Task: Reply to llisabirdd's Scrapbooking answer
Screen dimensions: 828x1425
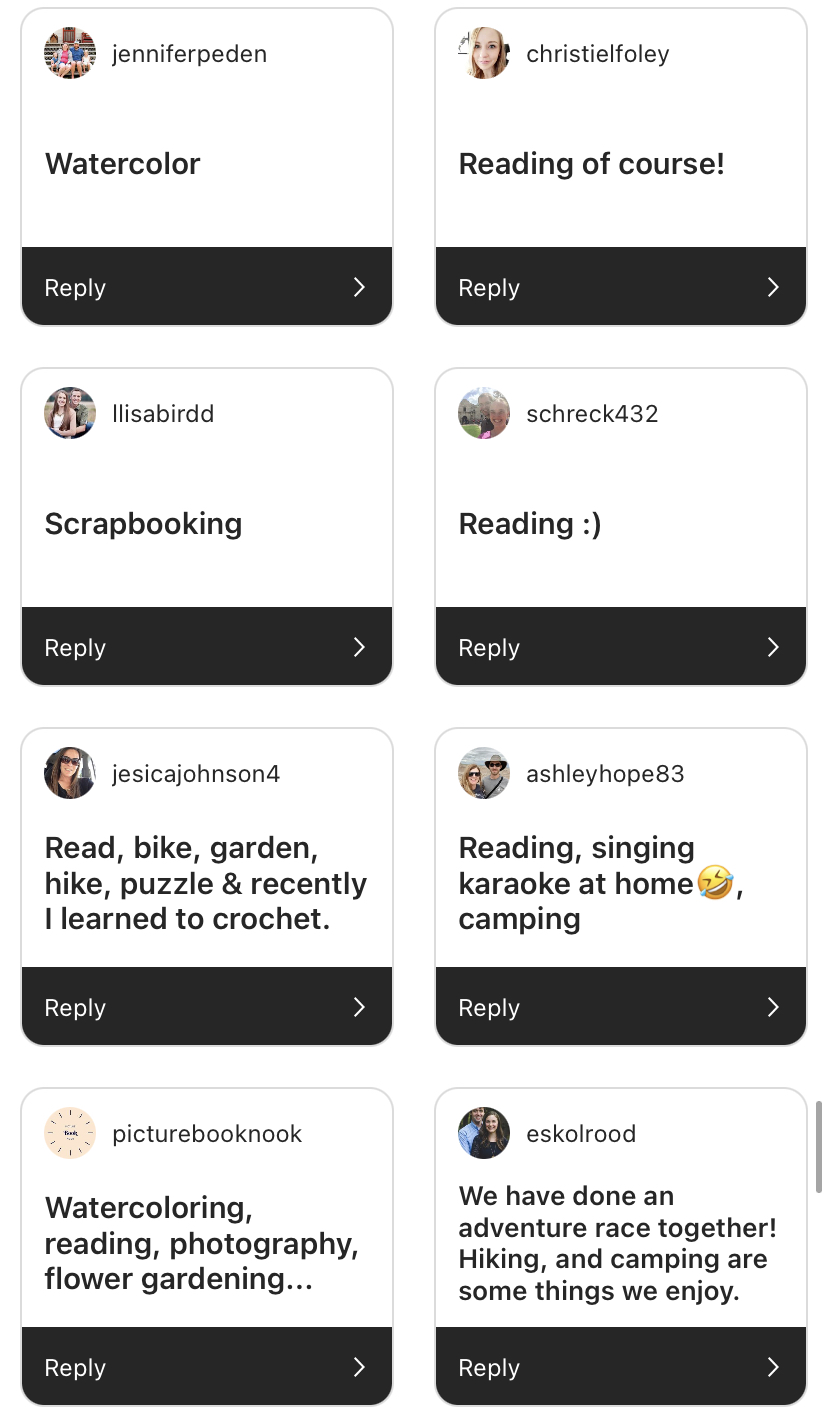Action: click(206, 647)
